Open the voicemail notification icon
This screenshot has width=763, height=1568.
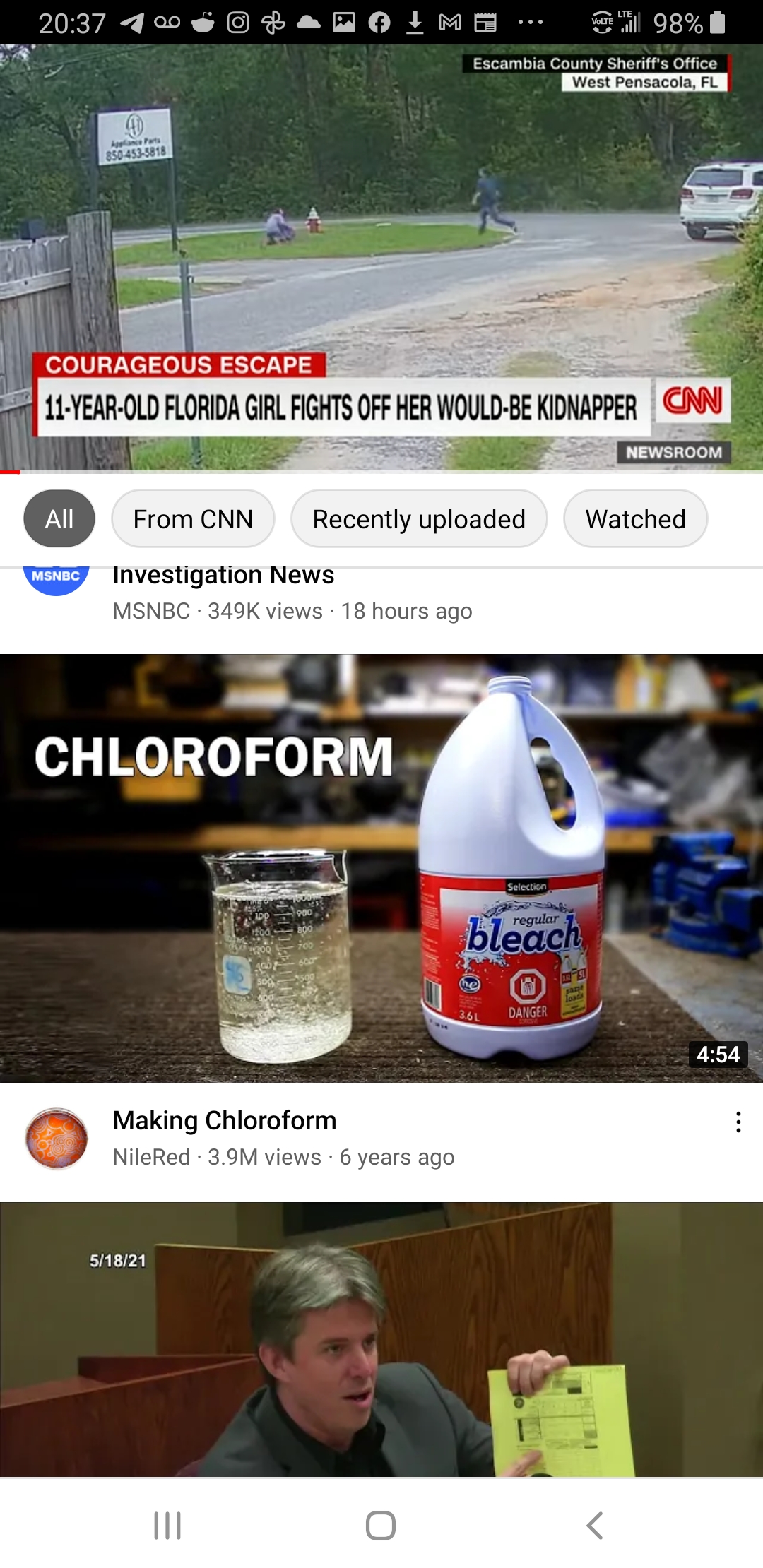click(x=167, y=23)
